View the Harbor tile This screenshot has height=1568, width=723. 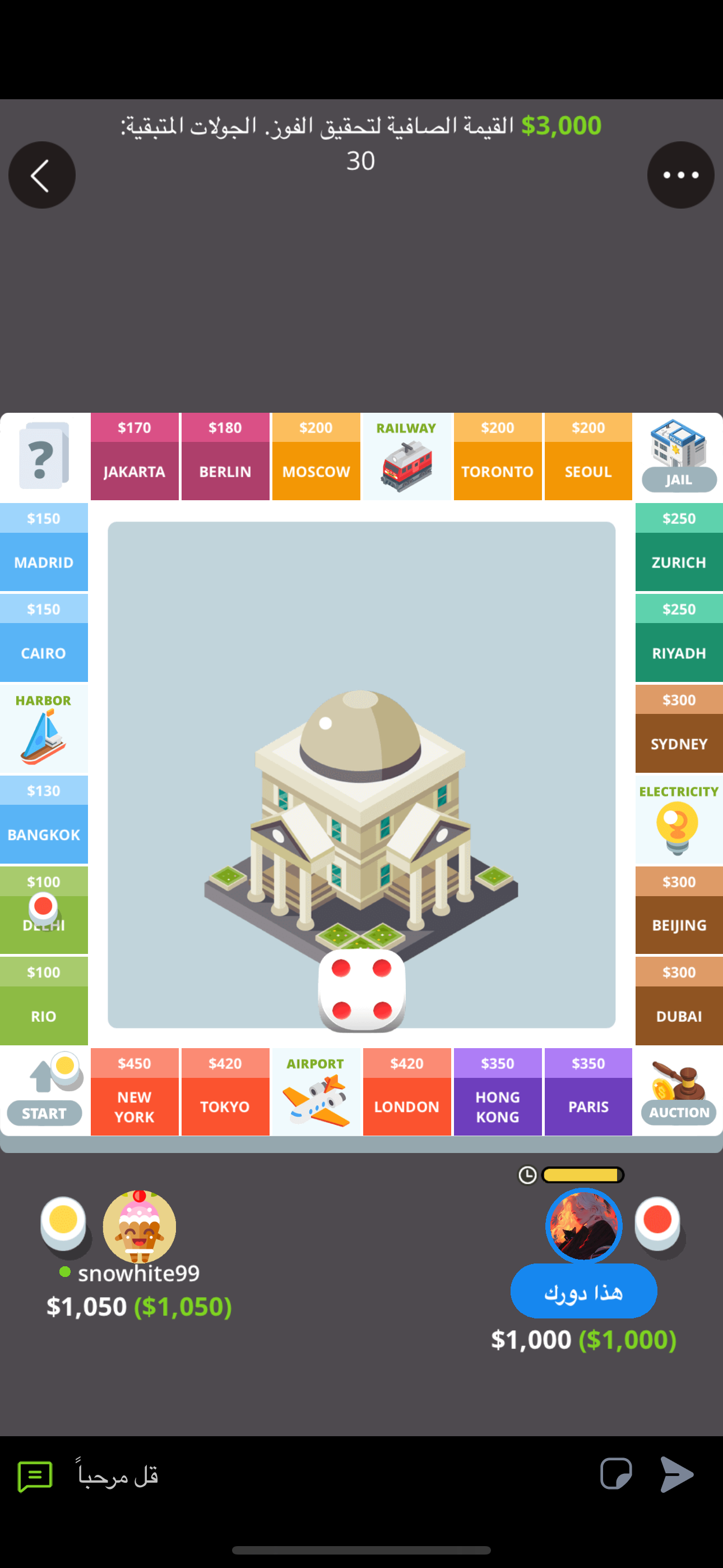[x=44, y=728]
